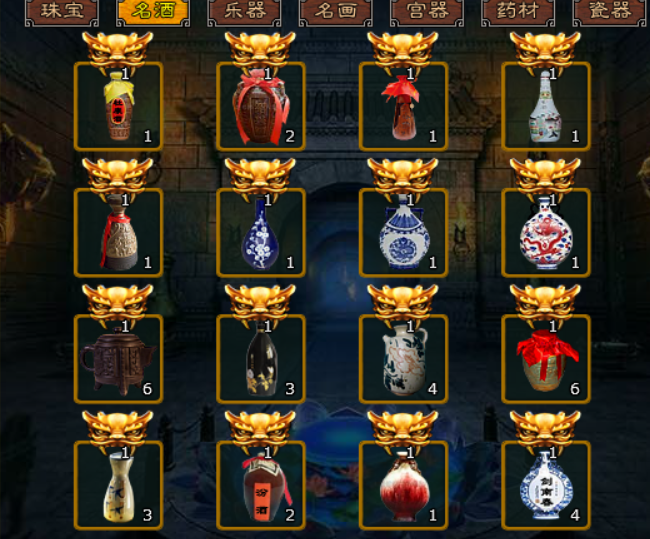Viewport: 650px width, 539px height.
Task: Open the 药材 tab
Action: click(x=518, y=12)
